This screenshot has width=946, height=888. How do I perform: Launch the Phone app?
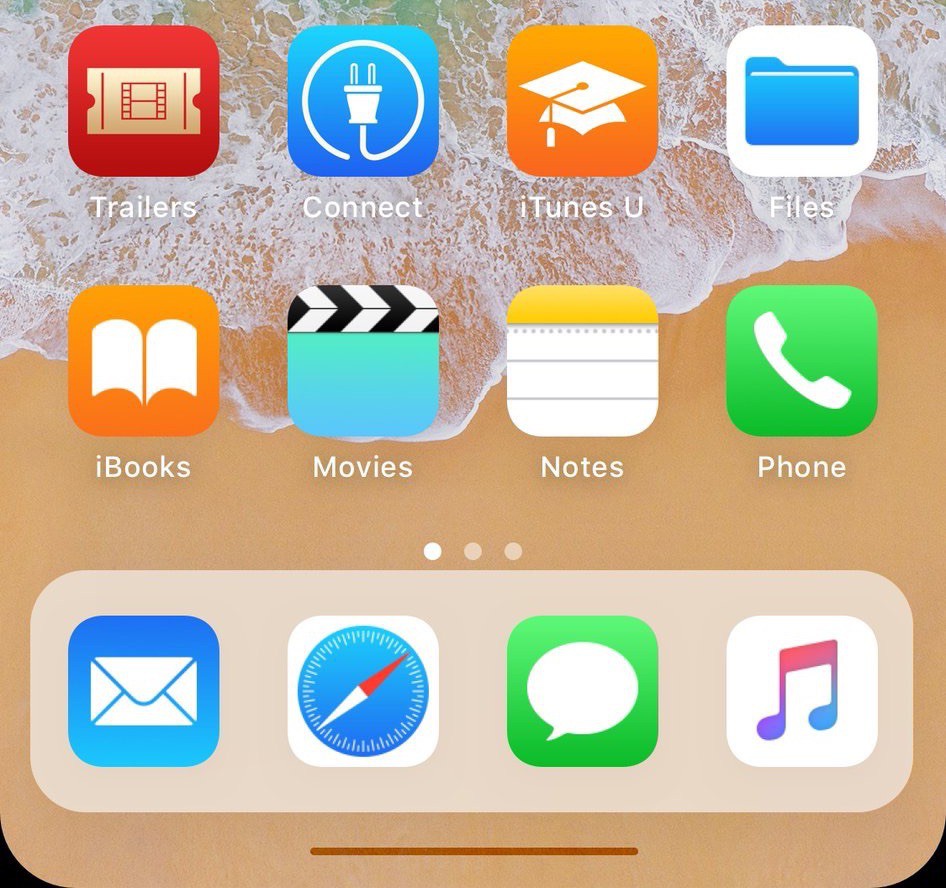point(801,361)
